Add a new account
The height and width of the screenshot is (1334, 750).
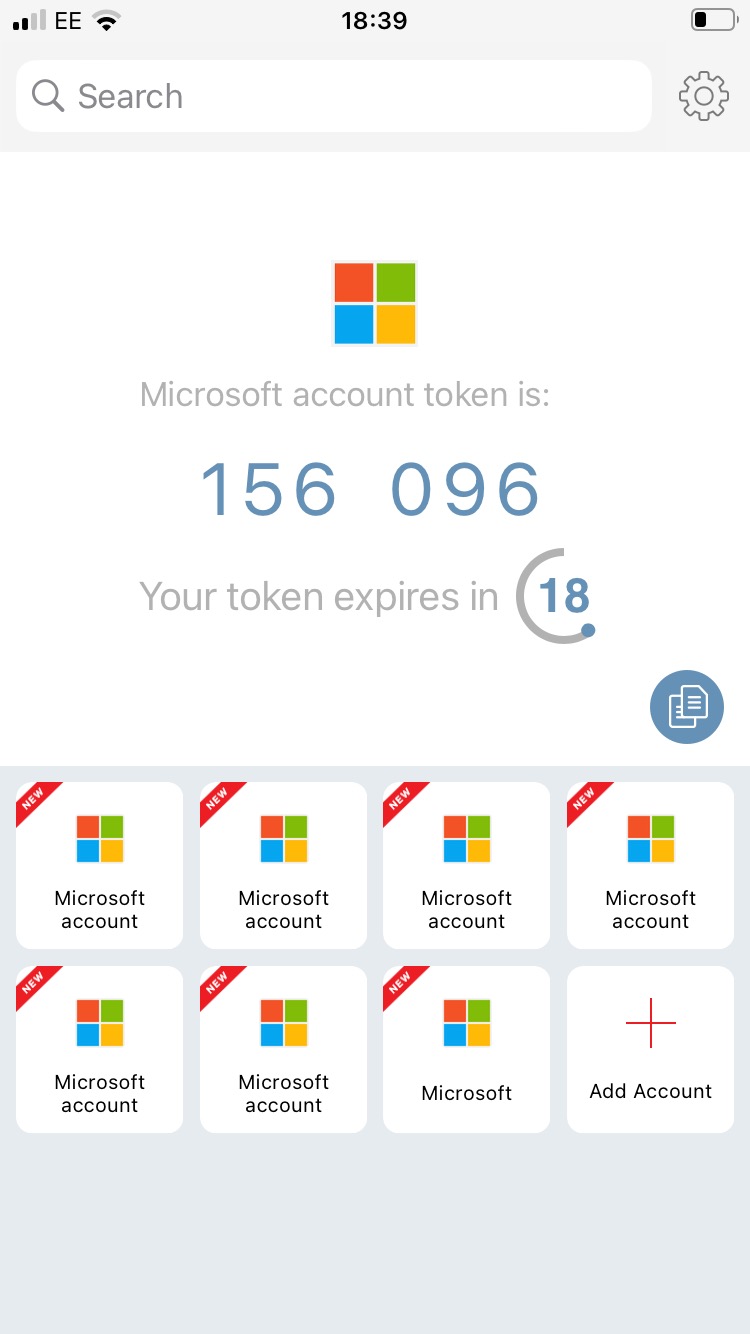pyautogui.click(x=650, y=1049)
